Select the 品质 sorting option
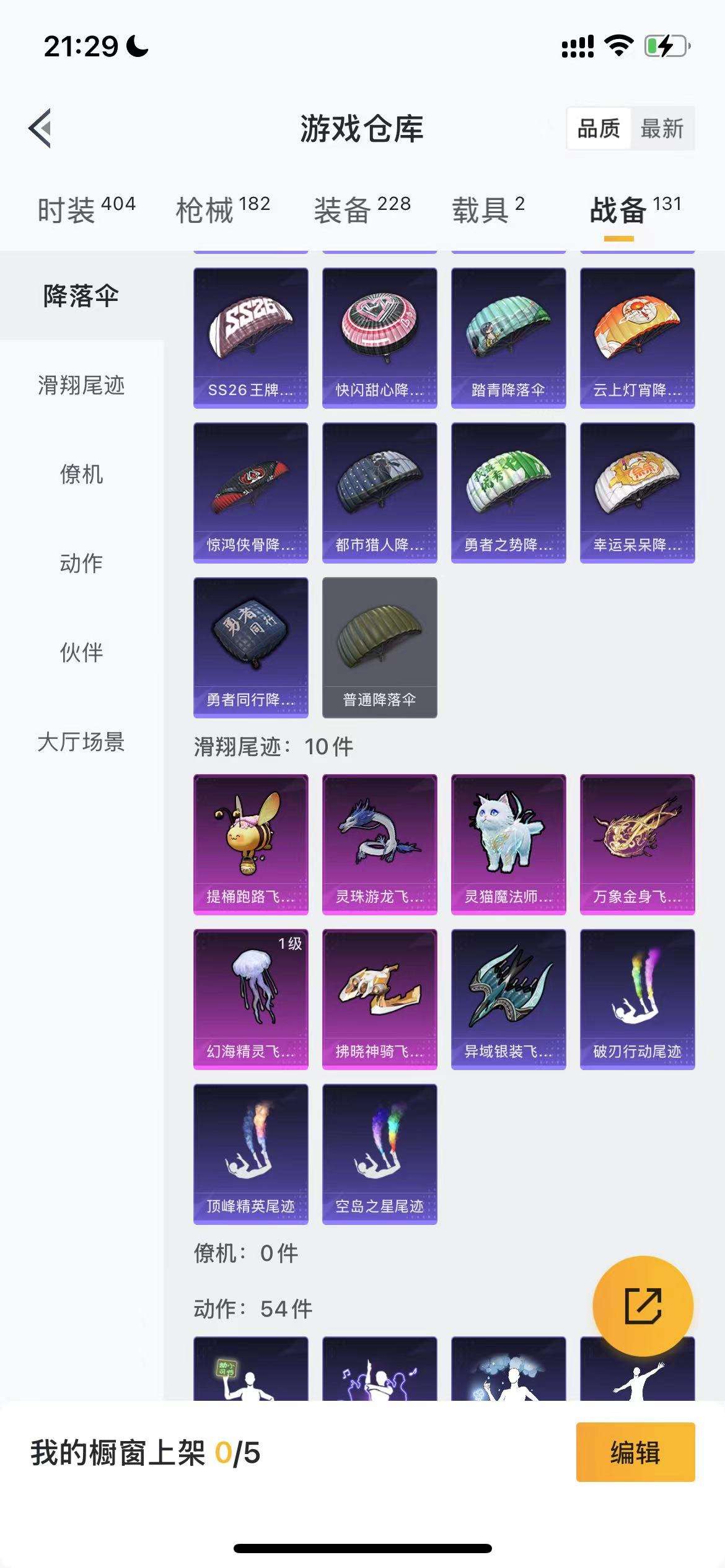 point(599,129)
